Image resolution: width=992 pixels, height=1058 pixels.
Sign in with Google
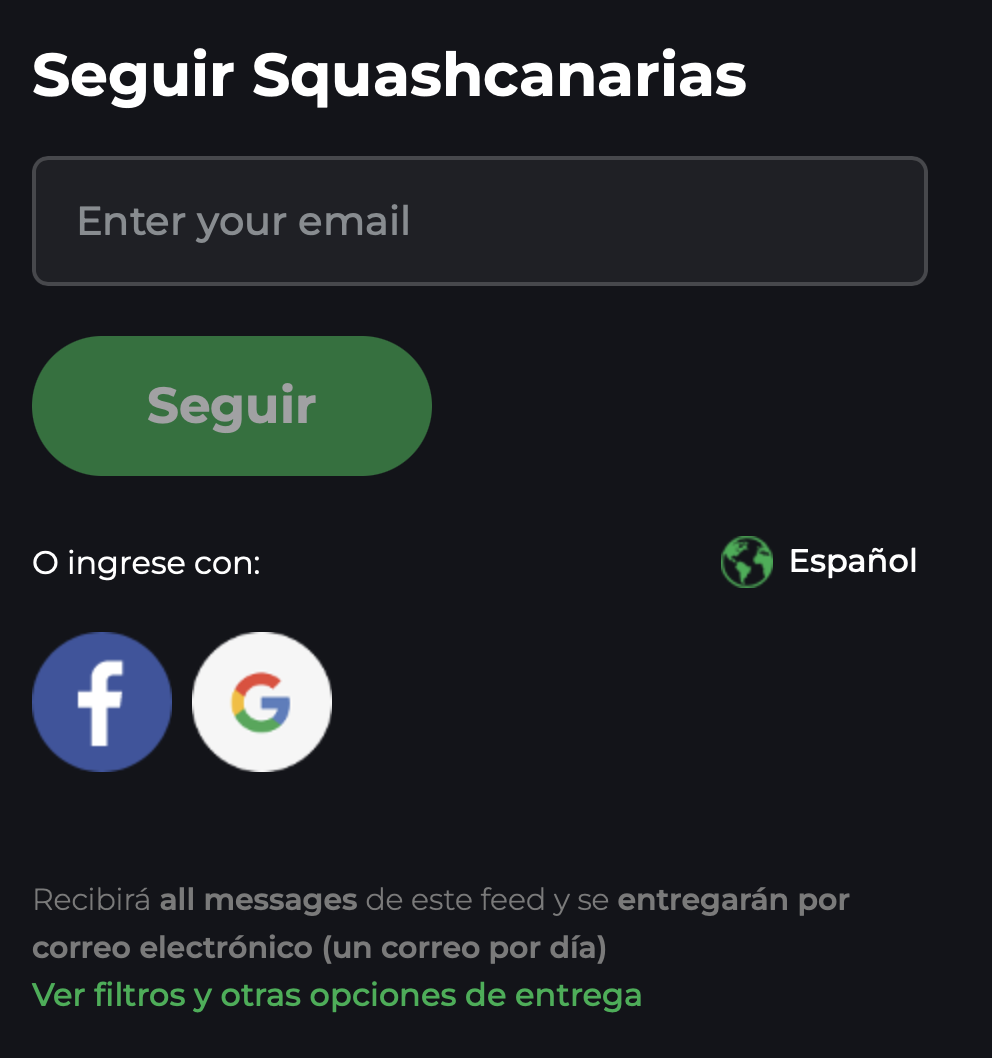[262, 702]
